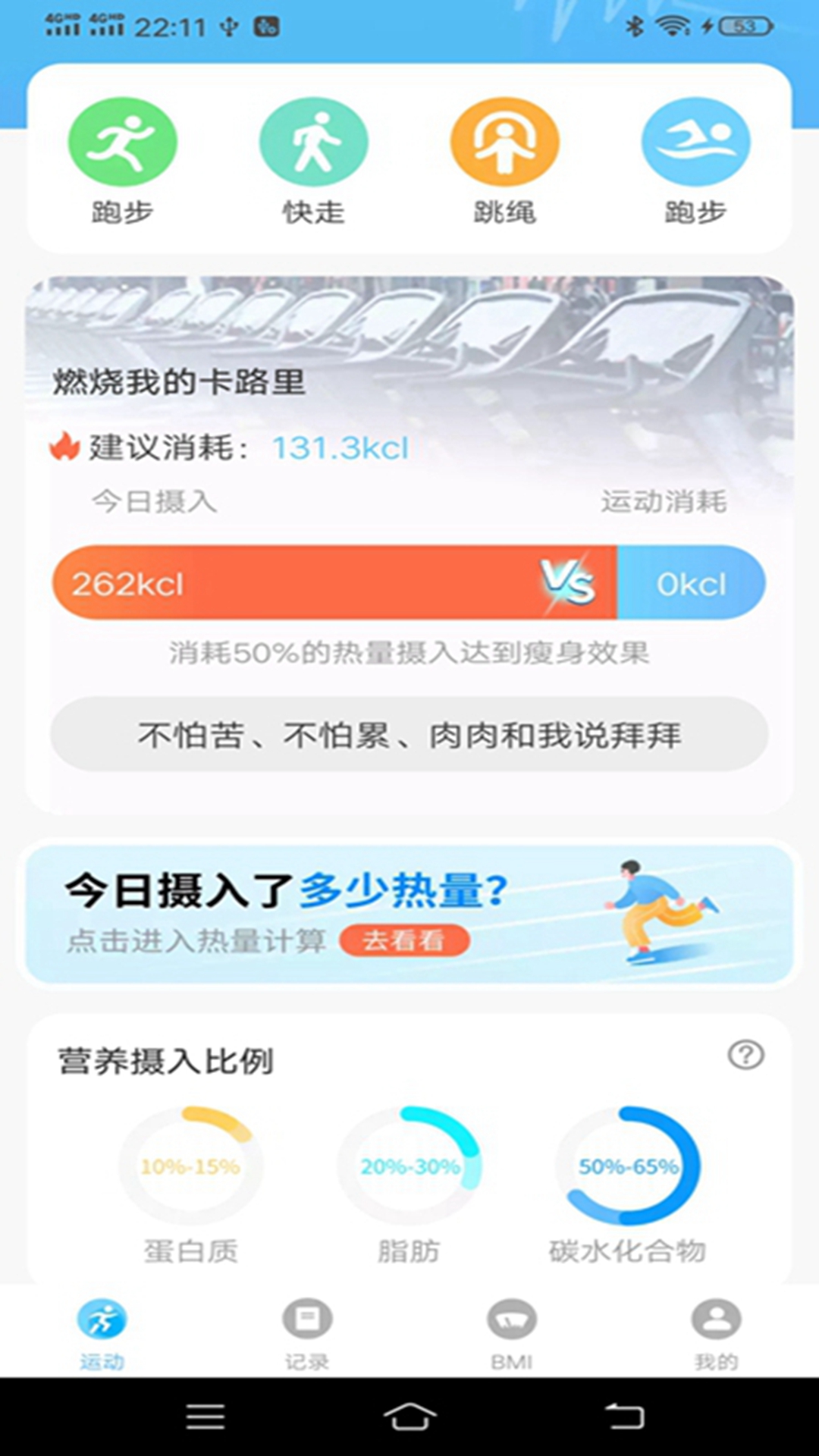Go to the system home screen
Image resolution: width=819 pixels, height=1456 pixels.
tap(409, 1416)
